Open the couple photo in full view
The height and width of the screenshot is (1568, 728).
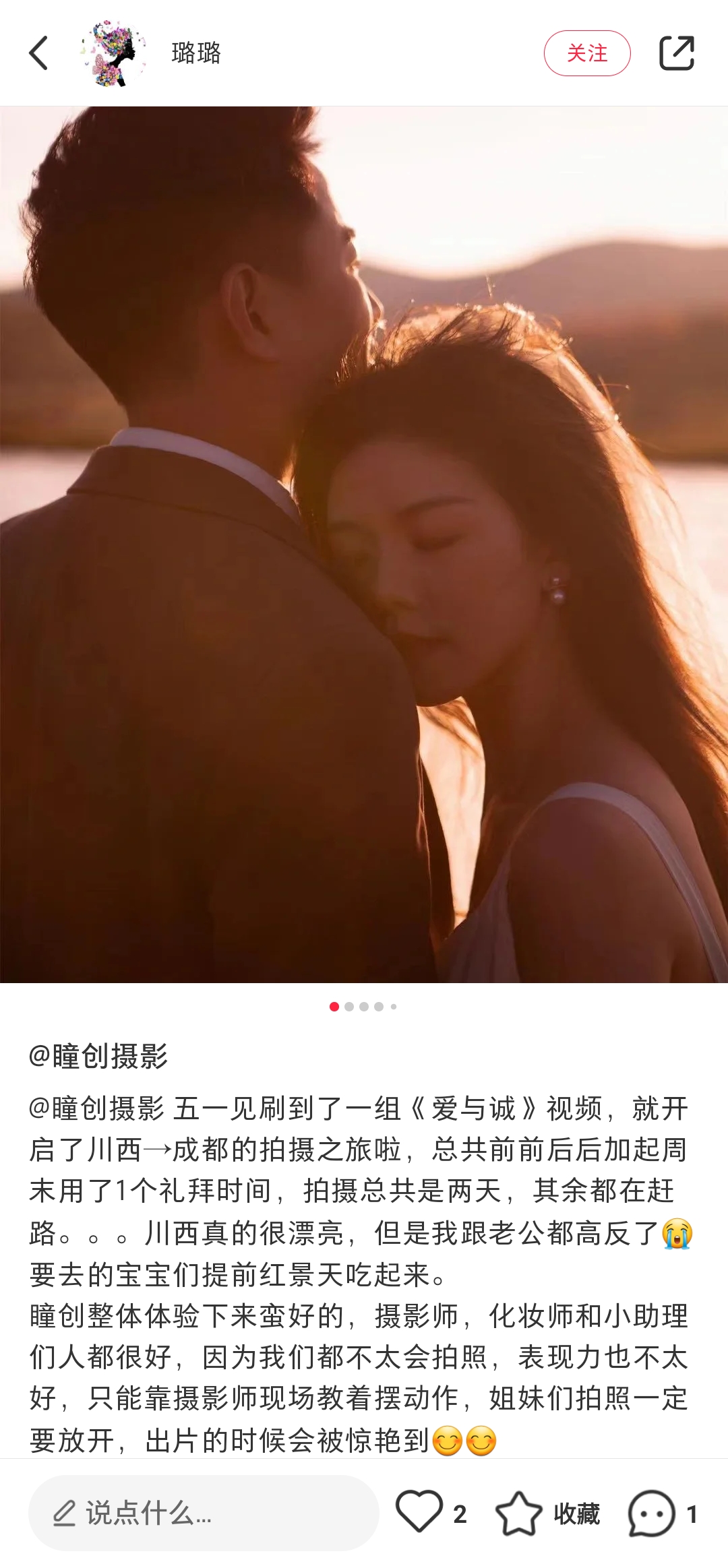[364, 544]
